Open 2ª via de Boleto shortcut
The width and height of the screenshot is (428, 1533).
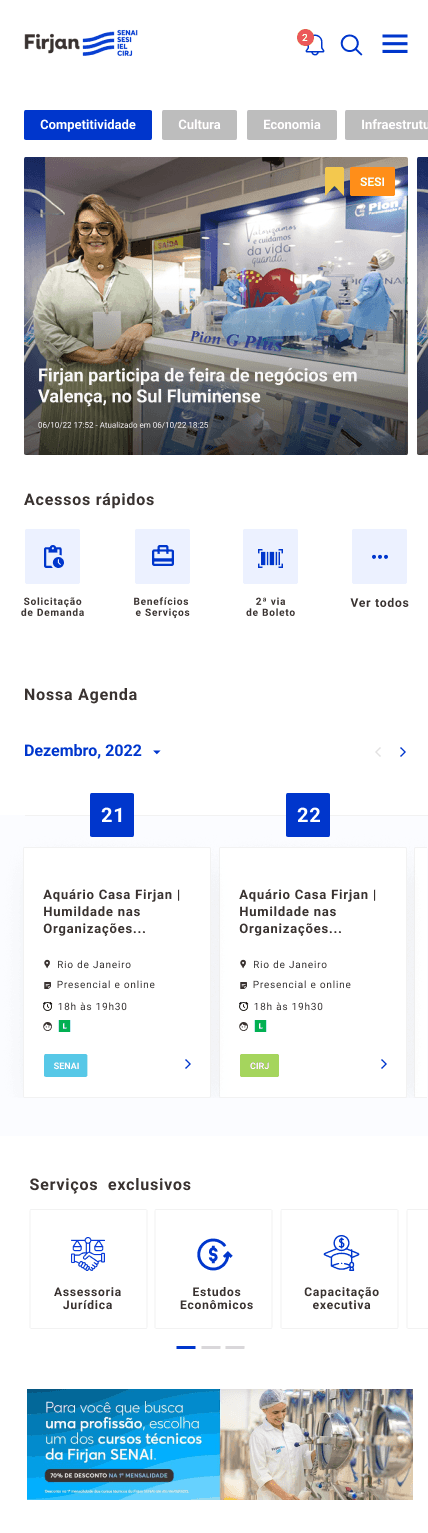tap(270, 574)
